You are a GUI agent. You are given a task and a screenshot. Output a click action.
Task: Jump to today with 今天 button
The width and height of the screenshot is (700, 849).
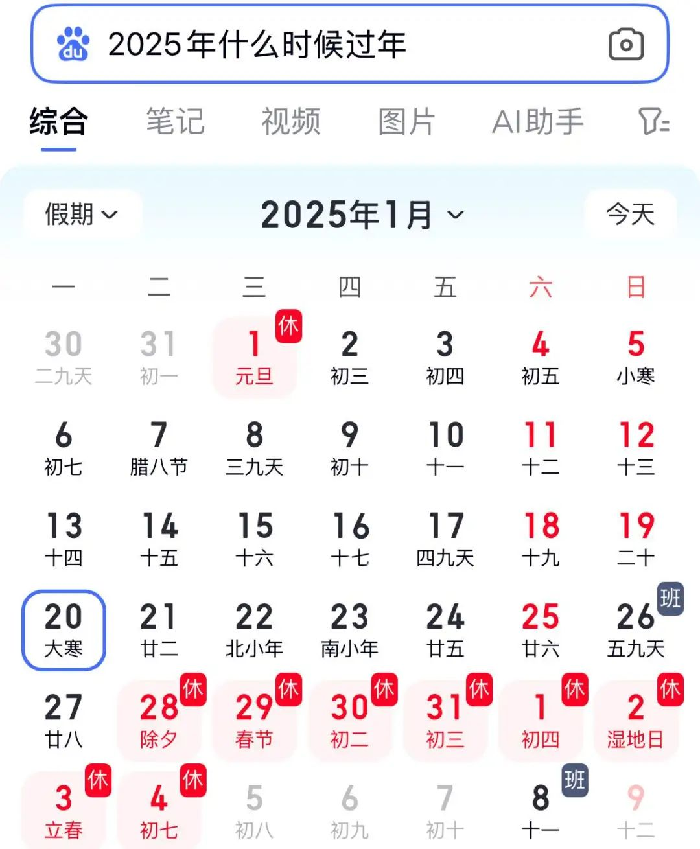pos(630,214)
